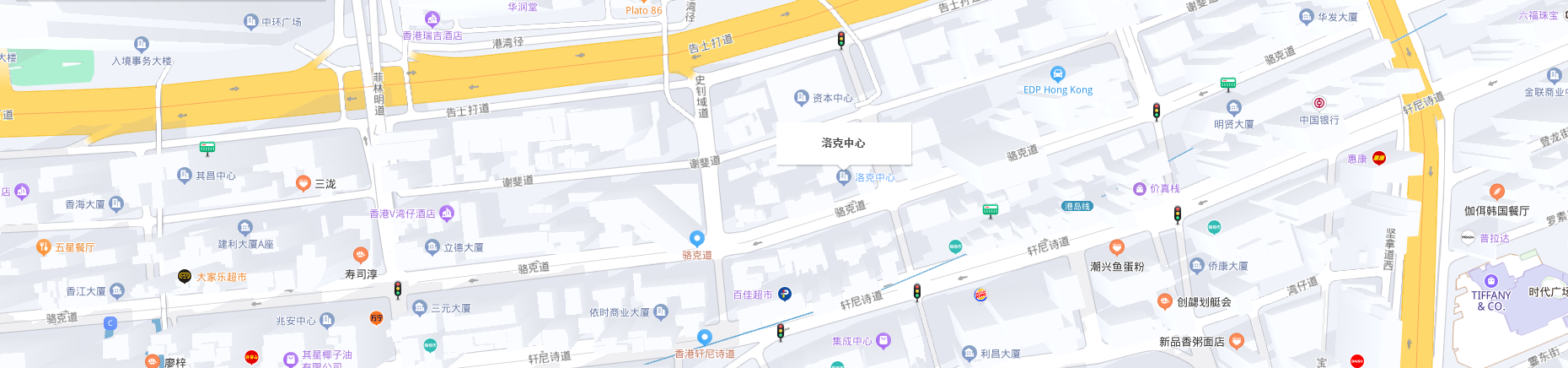1568x368 pixels.
Task: Open TIFFANY & CO. store marker
Action: pos(1490,281)
